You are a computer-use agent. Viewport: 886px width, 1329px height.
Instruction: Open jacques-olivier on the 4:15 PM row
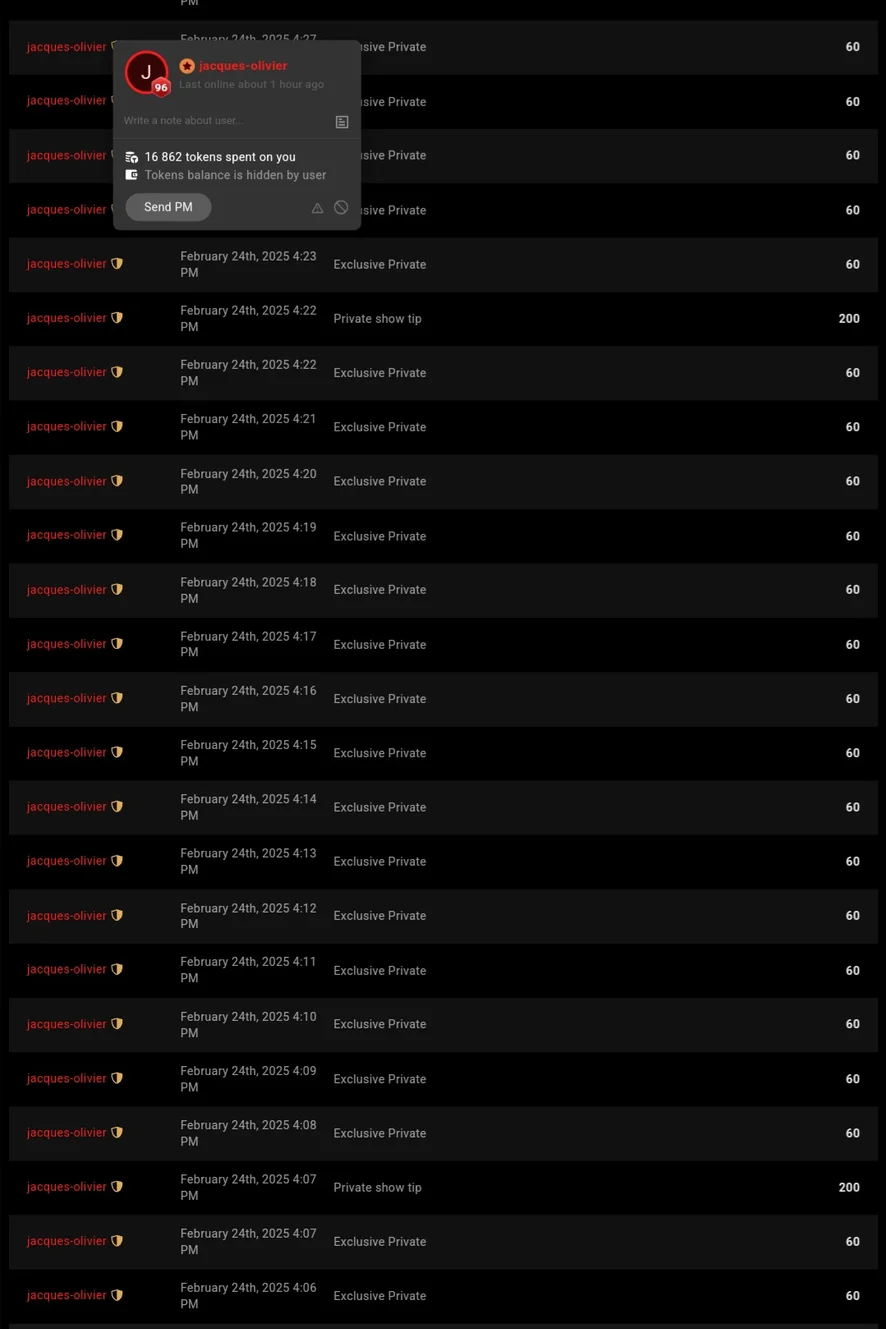[x=67, y=752]
